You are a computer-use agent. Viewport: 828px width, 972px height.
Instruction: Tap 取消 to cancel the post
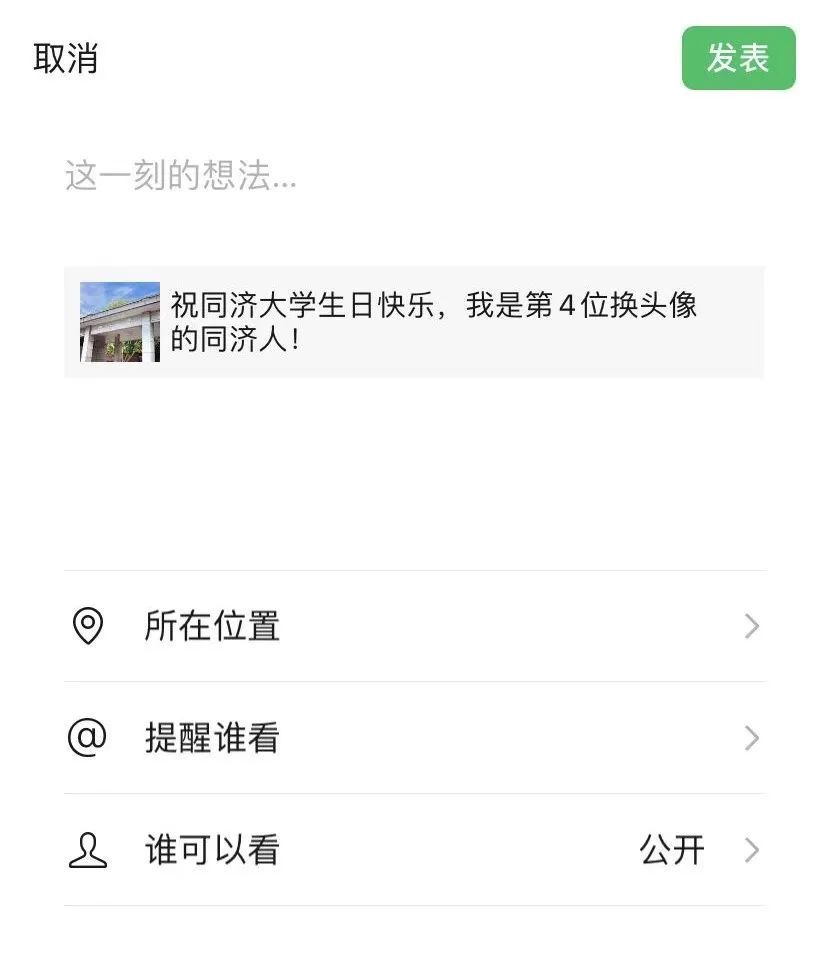pos(66,59)
